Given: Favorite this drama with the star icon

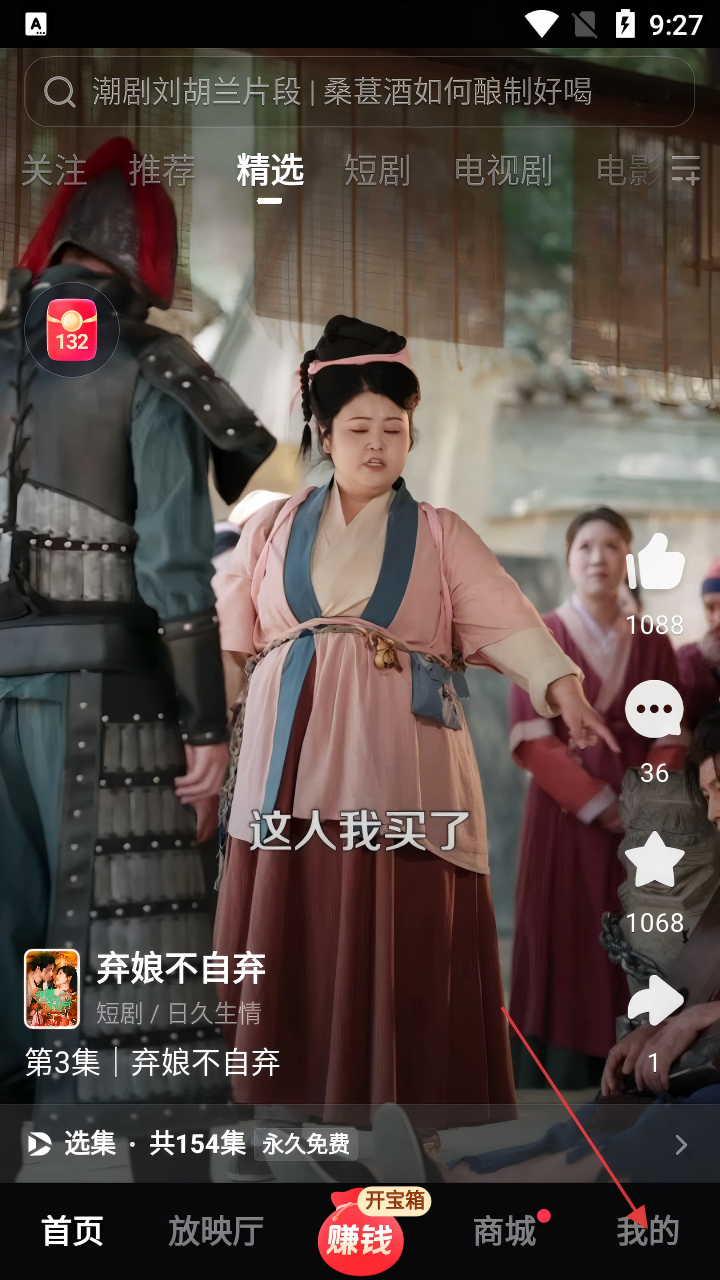Looking at the screenshot, I should point(654,862).
